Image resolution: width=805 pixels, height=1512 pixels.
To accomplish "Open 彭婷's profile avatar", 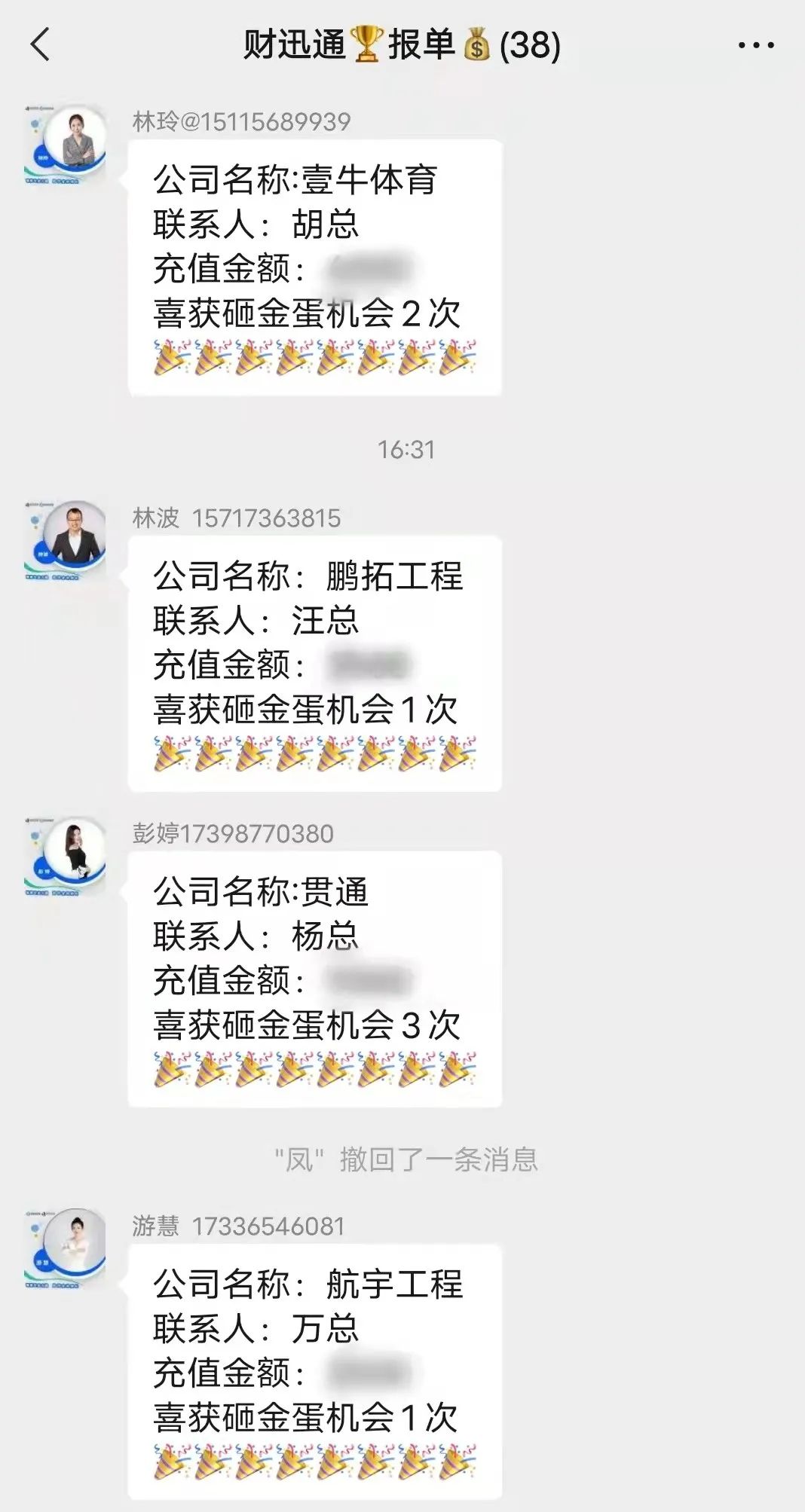I will click(65, 857).
